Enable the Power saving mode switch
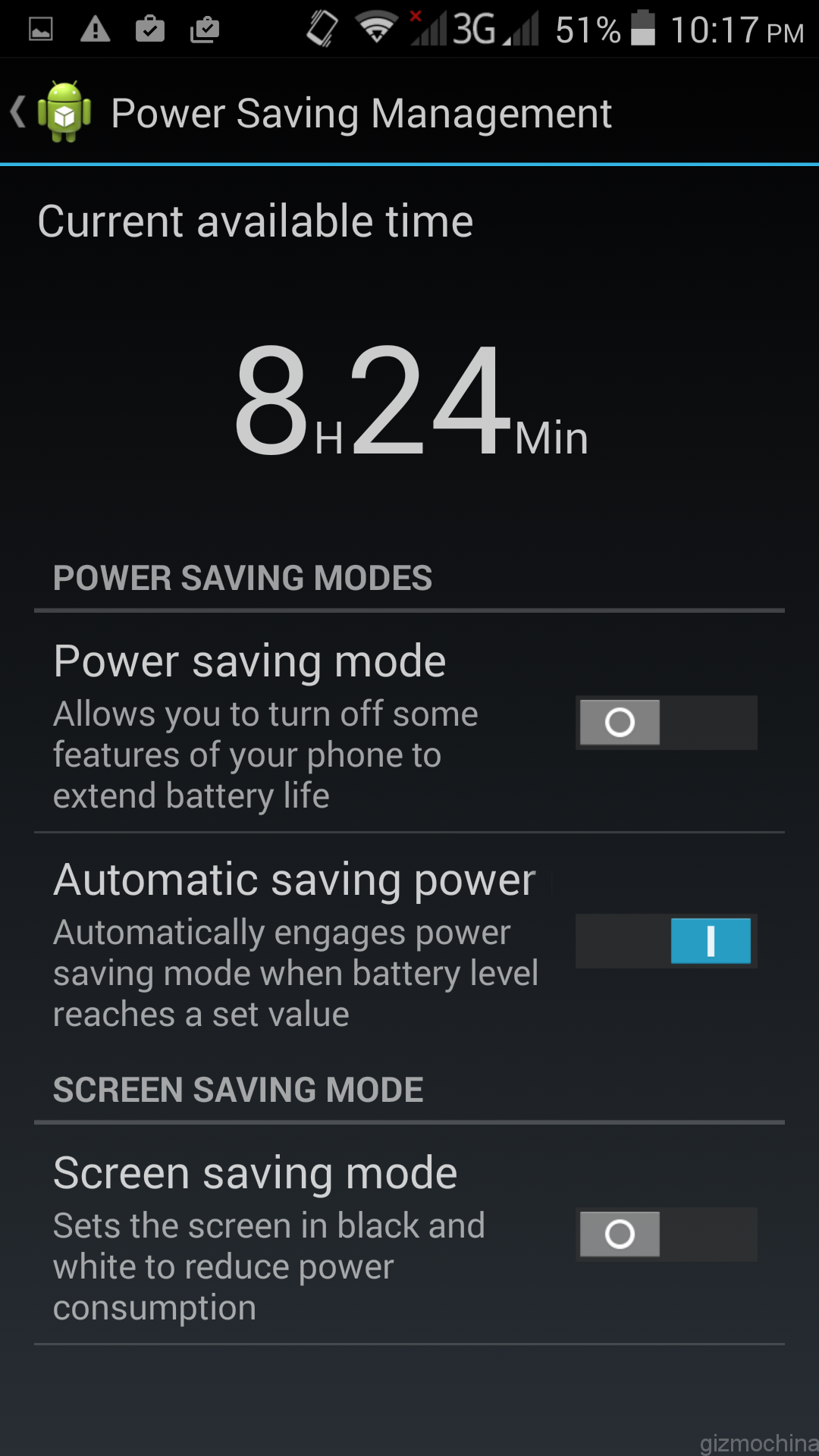The height and width of the screenshot is (1456, 819). tap(666, 722)
